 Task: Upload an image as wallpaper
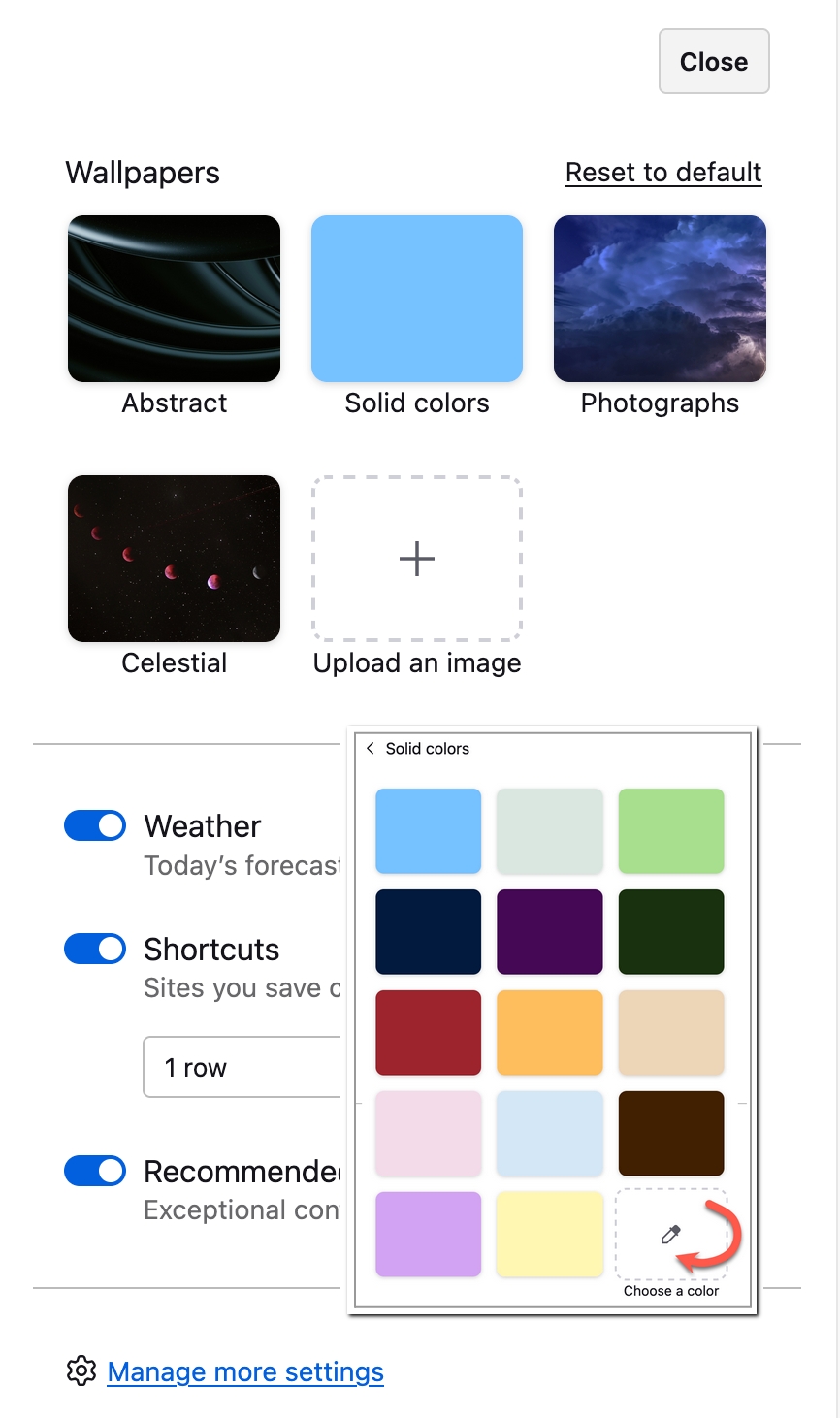pos(417,559)
